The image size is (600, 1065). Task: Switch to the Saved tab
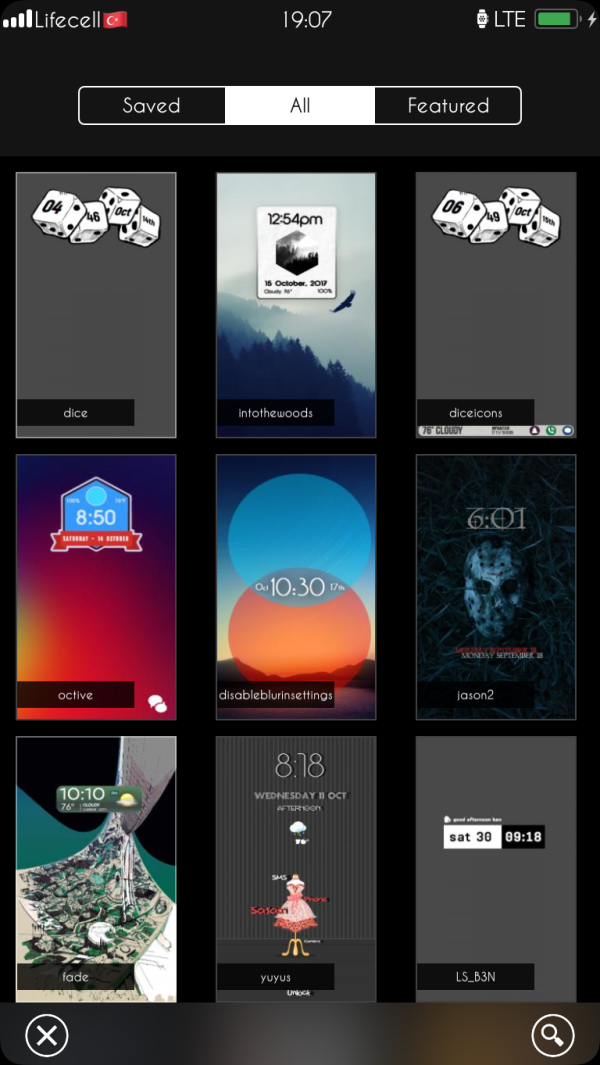point(152,106)
